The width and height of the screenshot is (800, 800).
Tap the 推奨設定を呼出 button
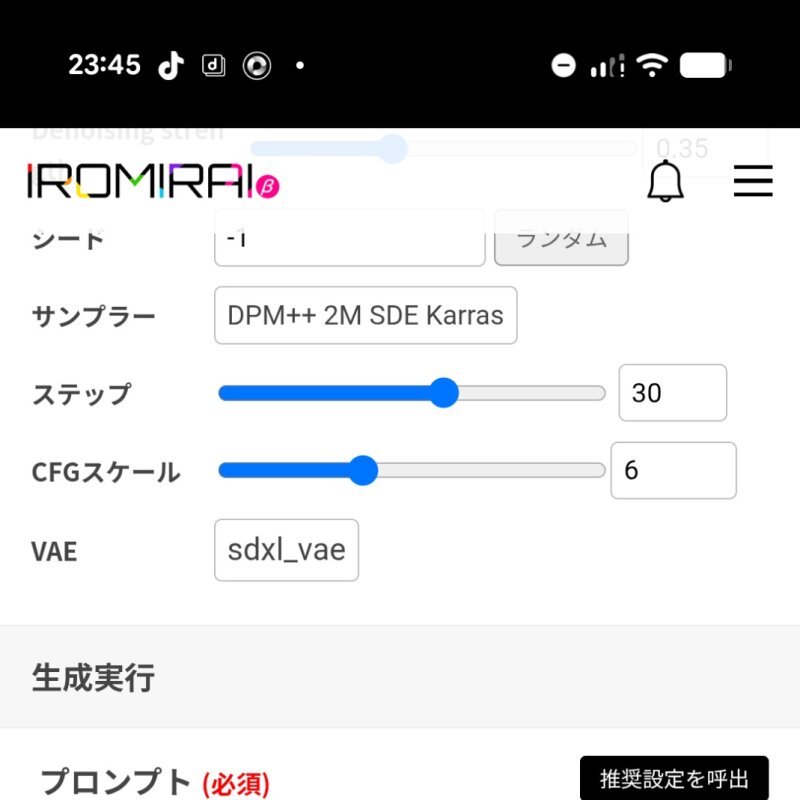pyautogui.click(x=674, y=778)
